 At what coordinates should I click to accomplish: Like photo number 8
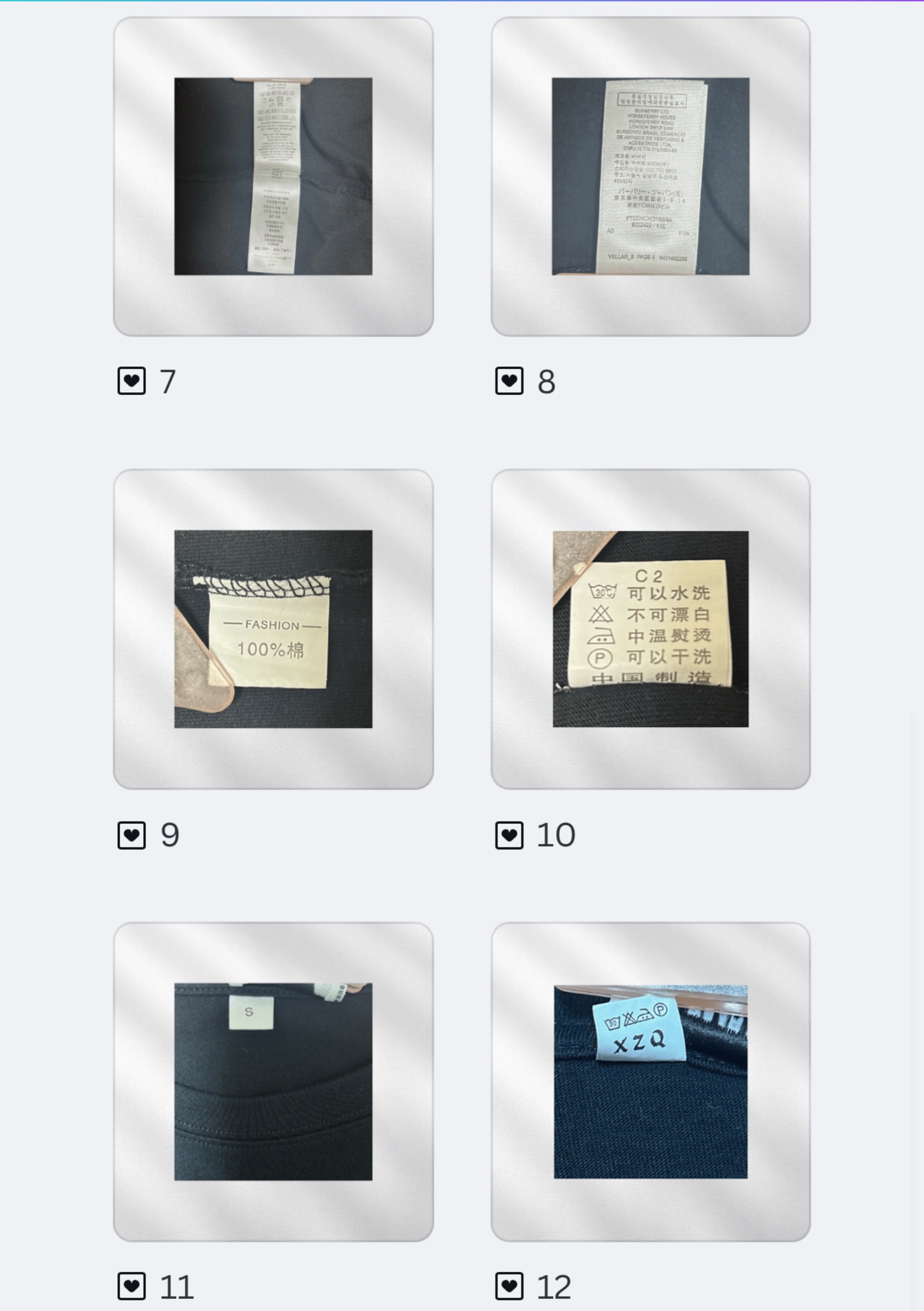[509, 381]
